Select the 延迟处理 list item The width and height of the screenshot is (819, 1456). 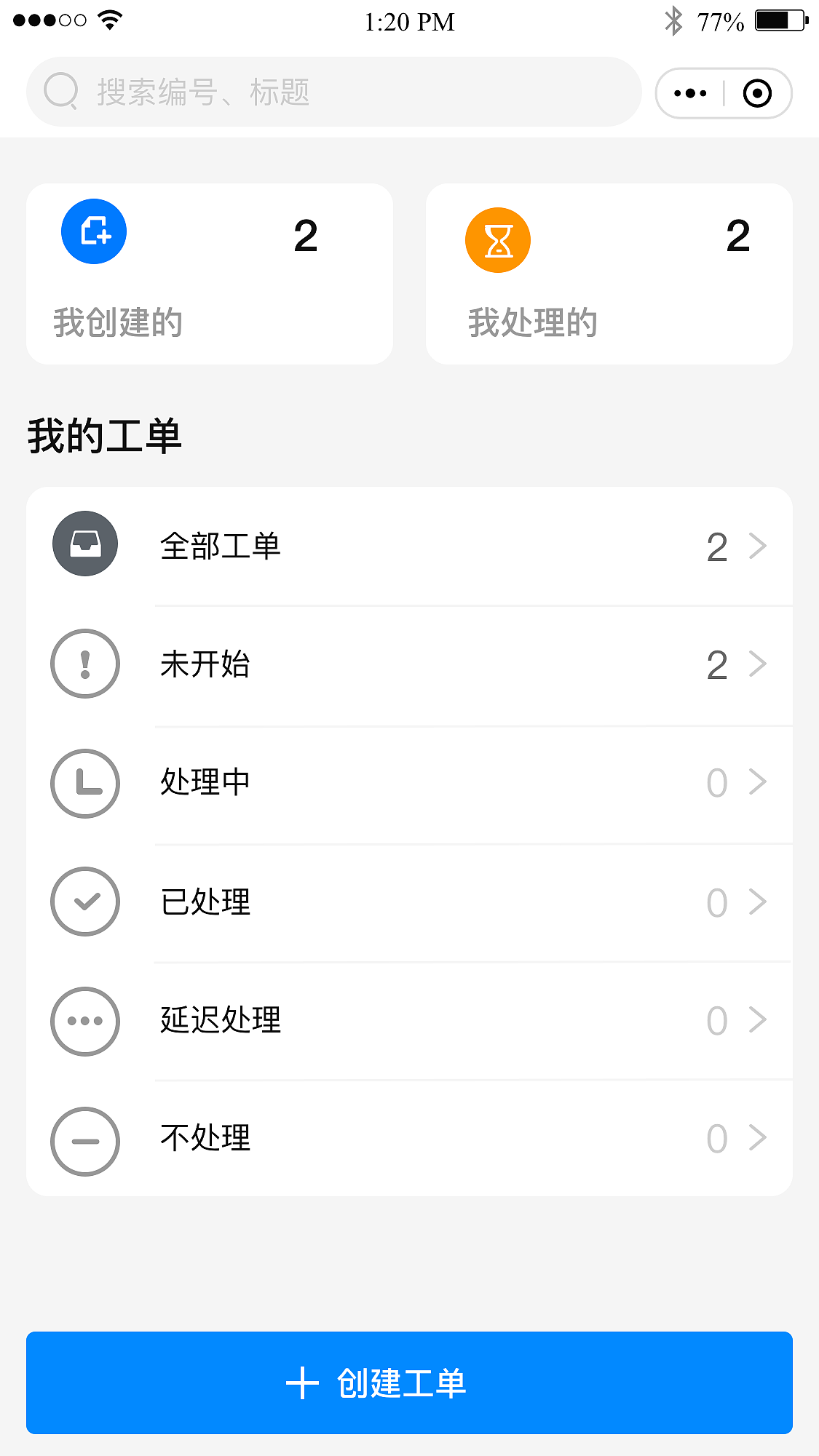(x=409, y=1022)
